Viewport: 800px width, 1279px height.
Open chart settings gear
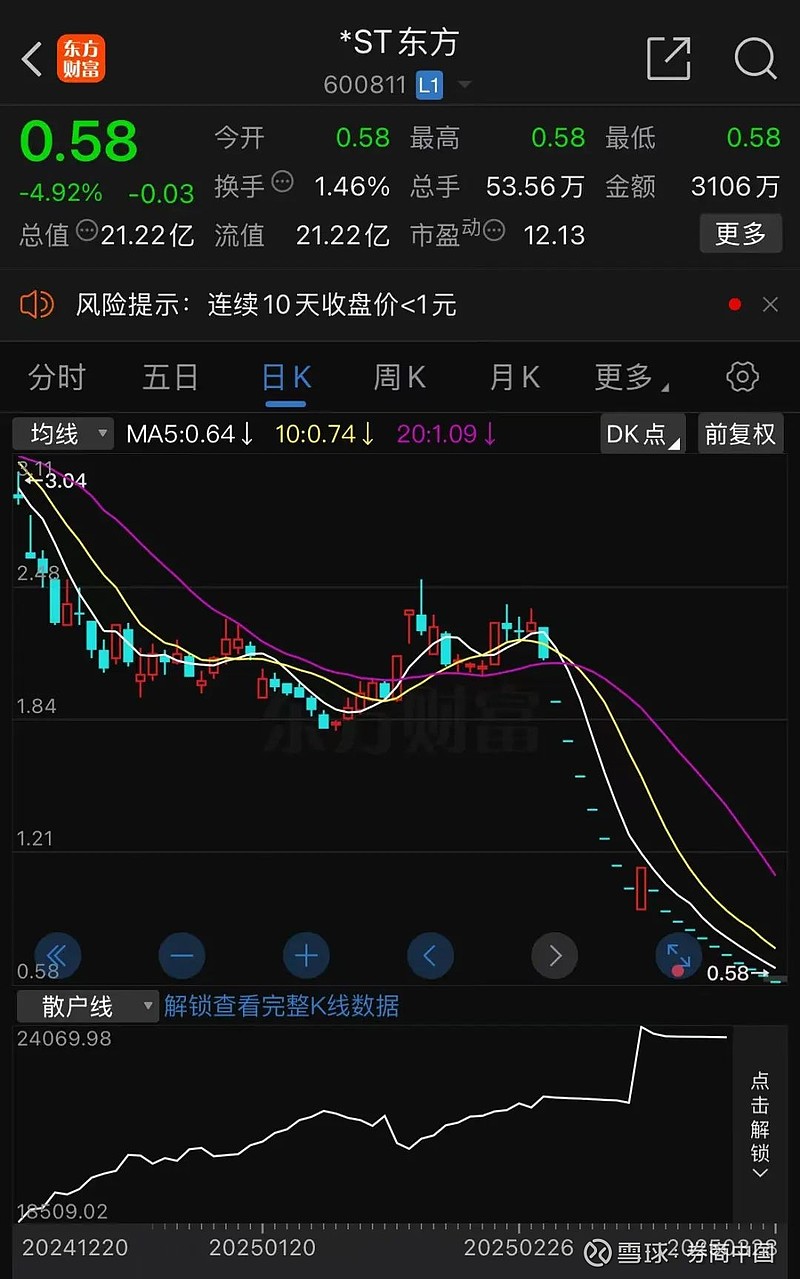742,378
